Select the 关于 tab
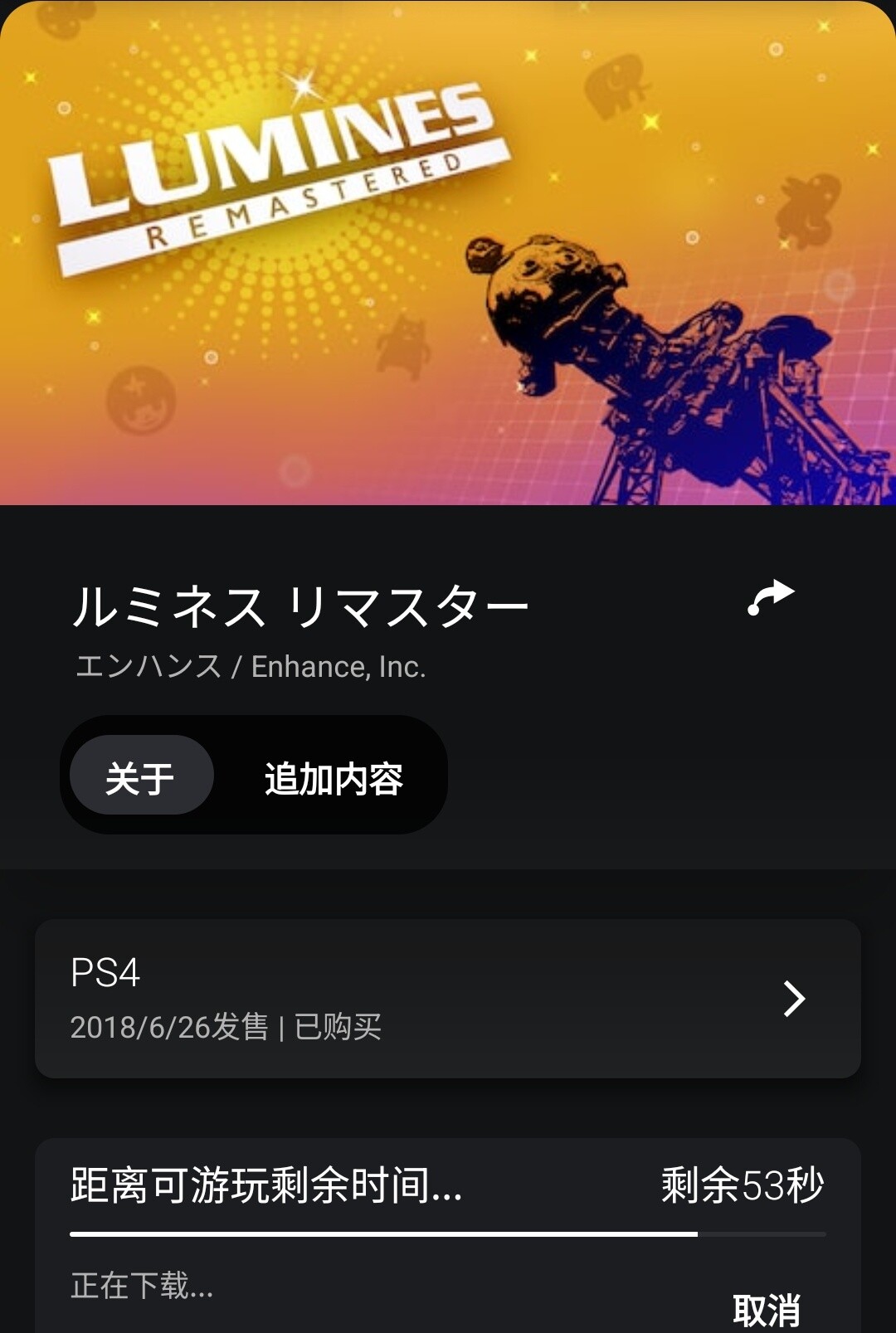 click(x=140, y=776)
